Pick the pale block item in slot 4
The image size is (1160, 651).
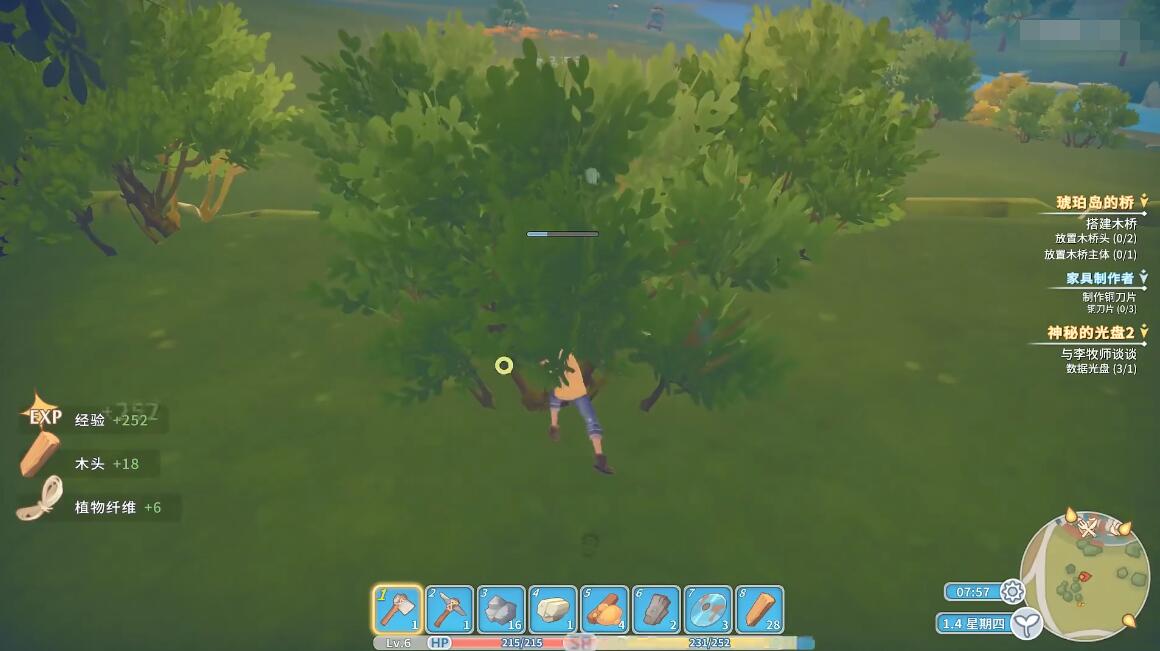(x=553, y=609)
